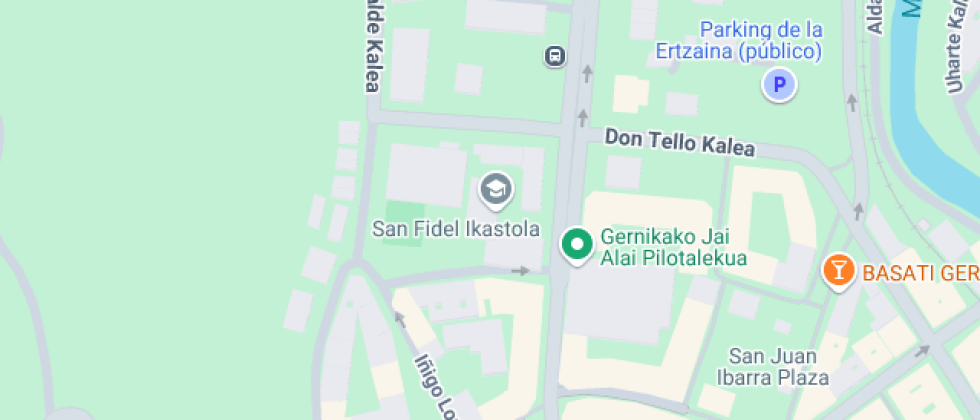Screen dimensions: 980x420
Task: Tap the Parking de la Ertzaina marker
Action: click(779, 85)
